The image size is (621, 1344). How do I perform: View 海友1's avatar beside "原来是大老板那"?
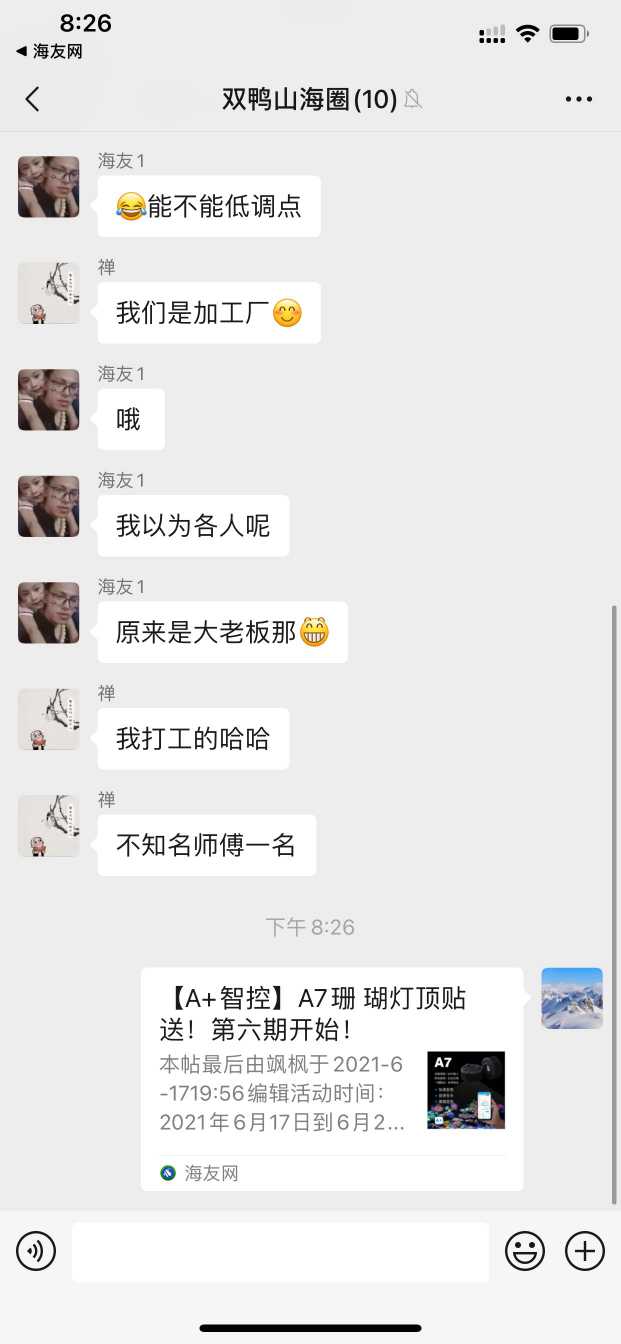pos(49,613)
